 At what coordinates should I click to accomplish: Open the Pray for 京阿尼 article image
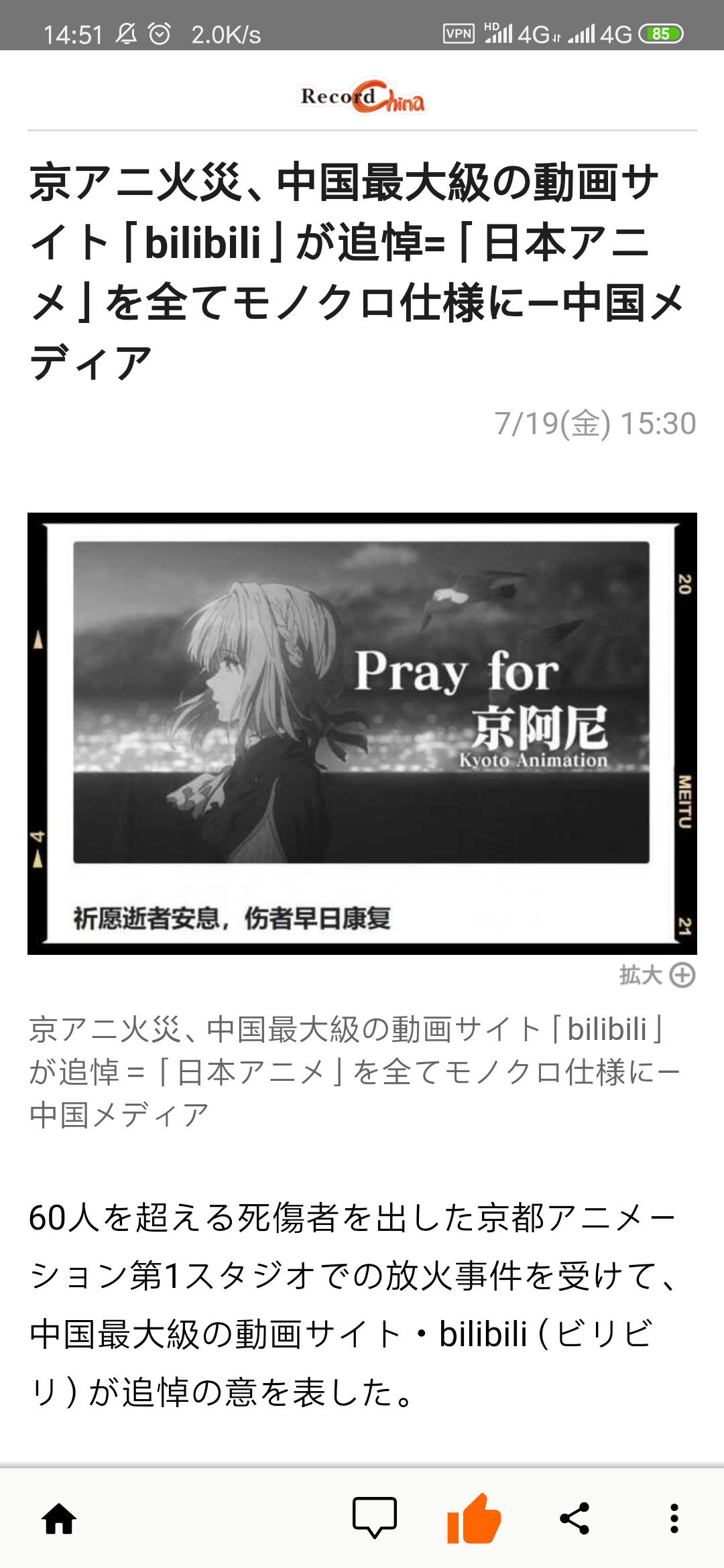pyautogui.click(x=362, y=734)
